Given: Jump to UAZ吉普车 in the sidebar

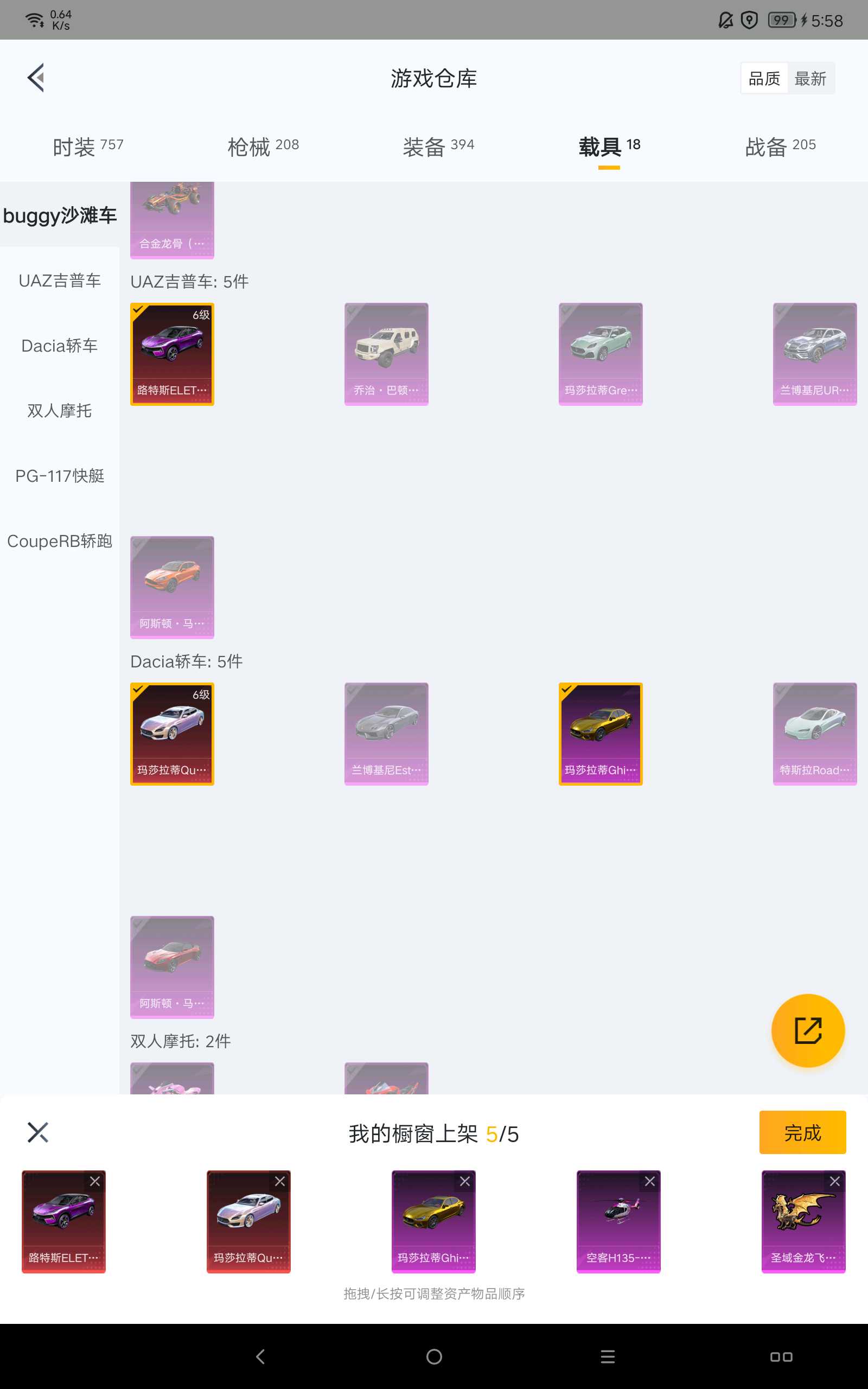Looking at the screenshot, I should click(x=60, y=281).
